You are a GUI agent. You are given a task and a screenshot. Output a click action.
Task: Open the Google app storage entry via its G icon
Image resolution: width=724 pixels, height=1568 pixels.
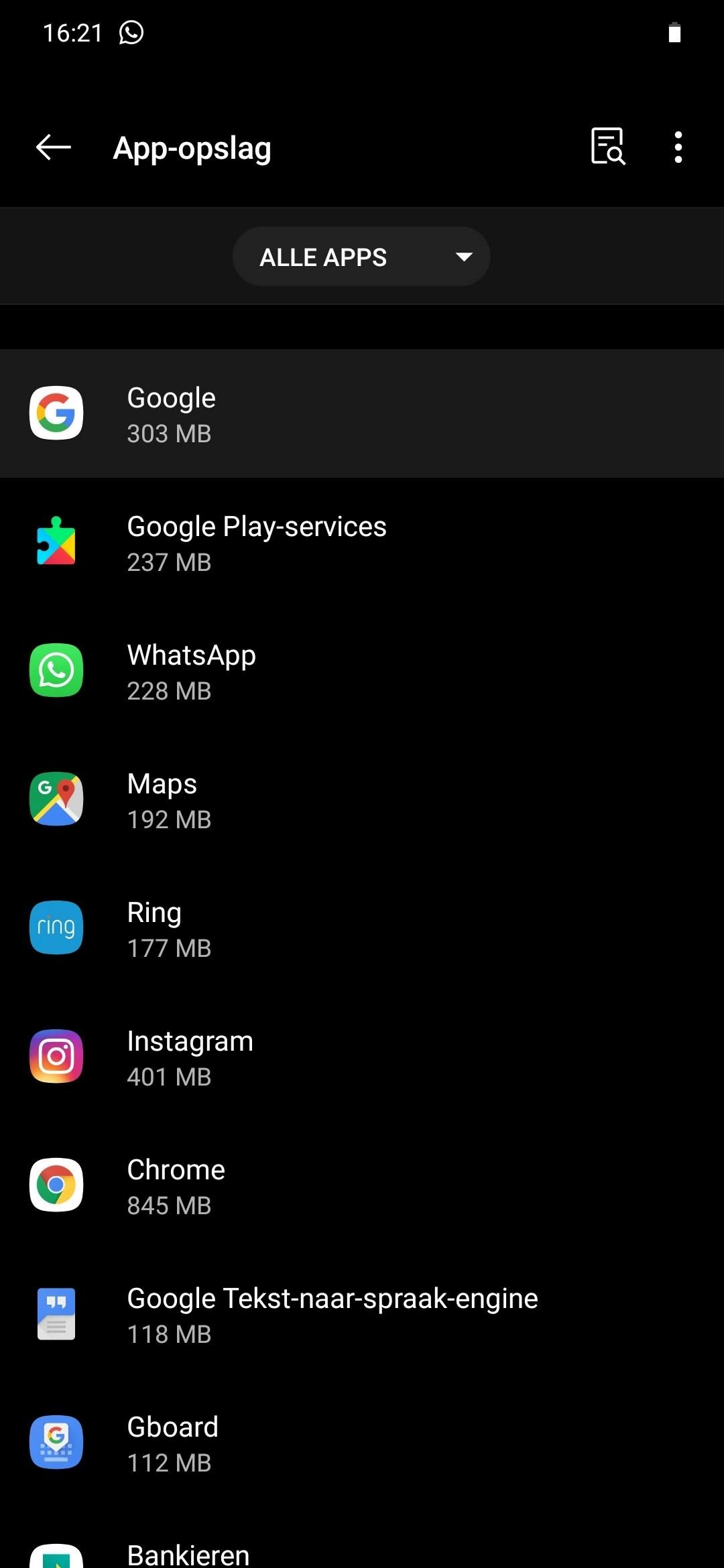tap(56, 413)
